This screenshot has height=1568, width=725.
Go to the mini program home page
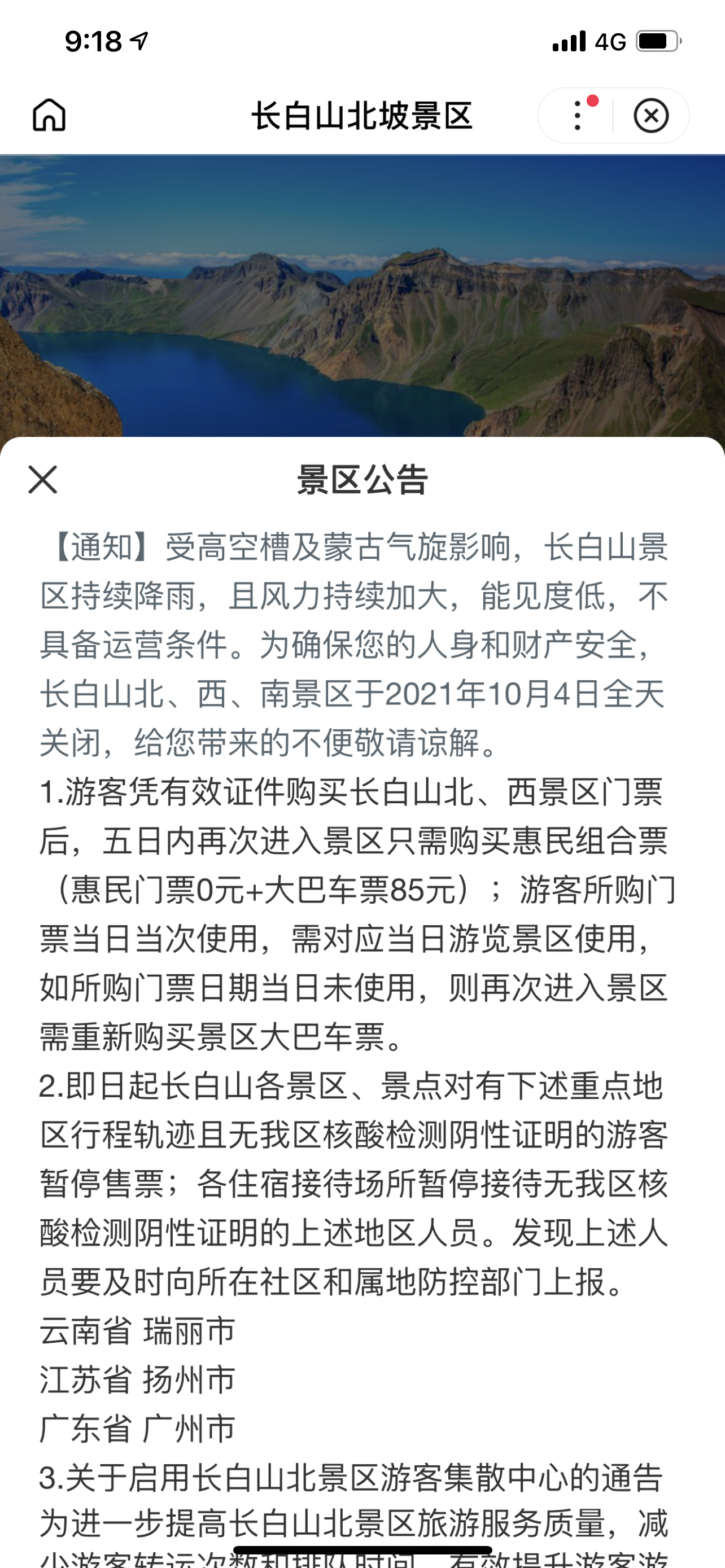coord(49,115)
